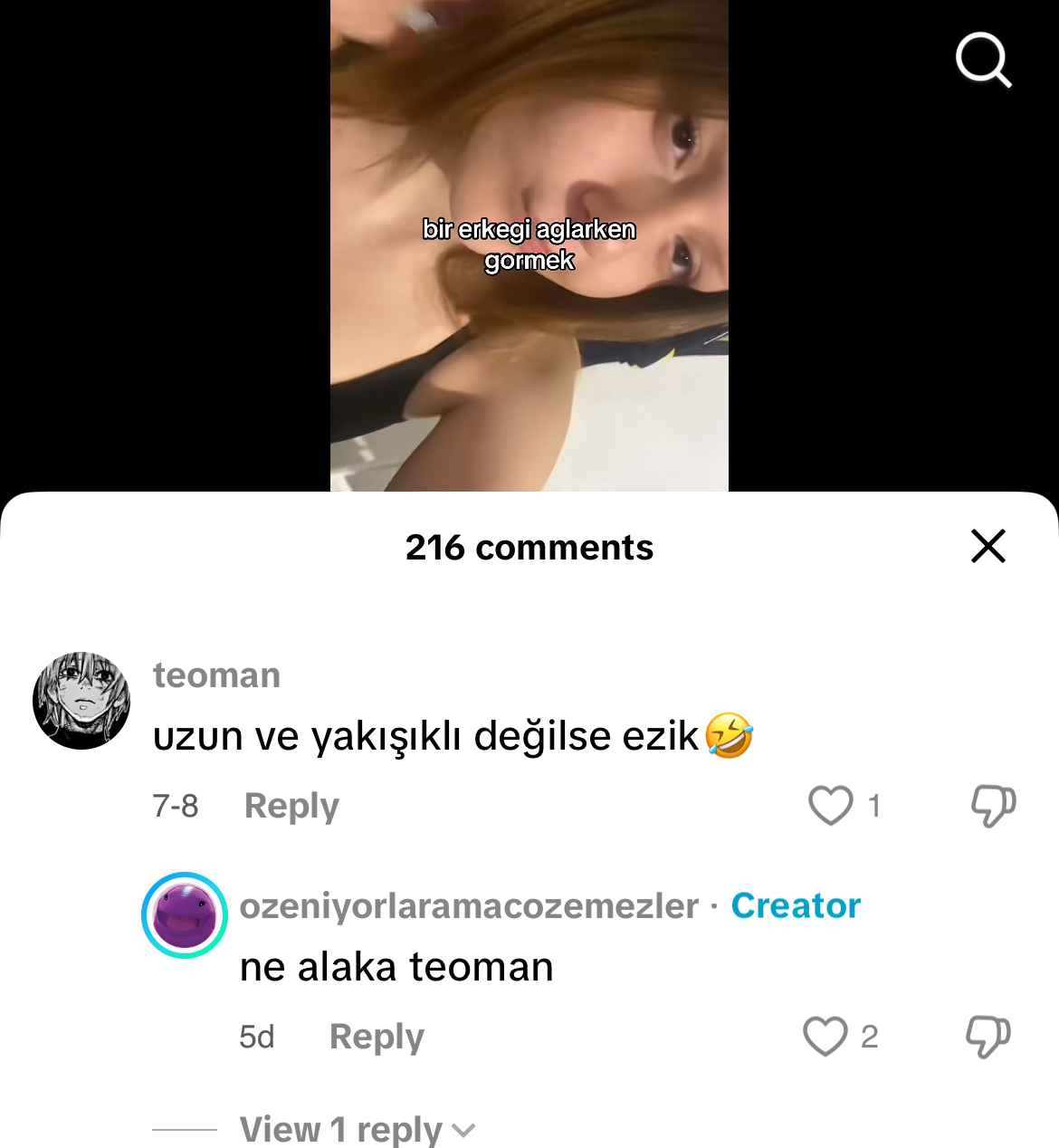Open teoman's profile picture
Screen dimensions: 1059x1148
[81, 700]
